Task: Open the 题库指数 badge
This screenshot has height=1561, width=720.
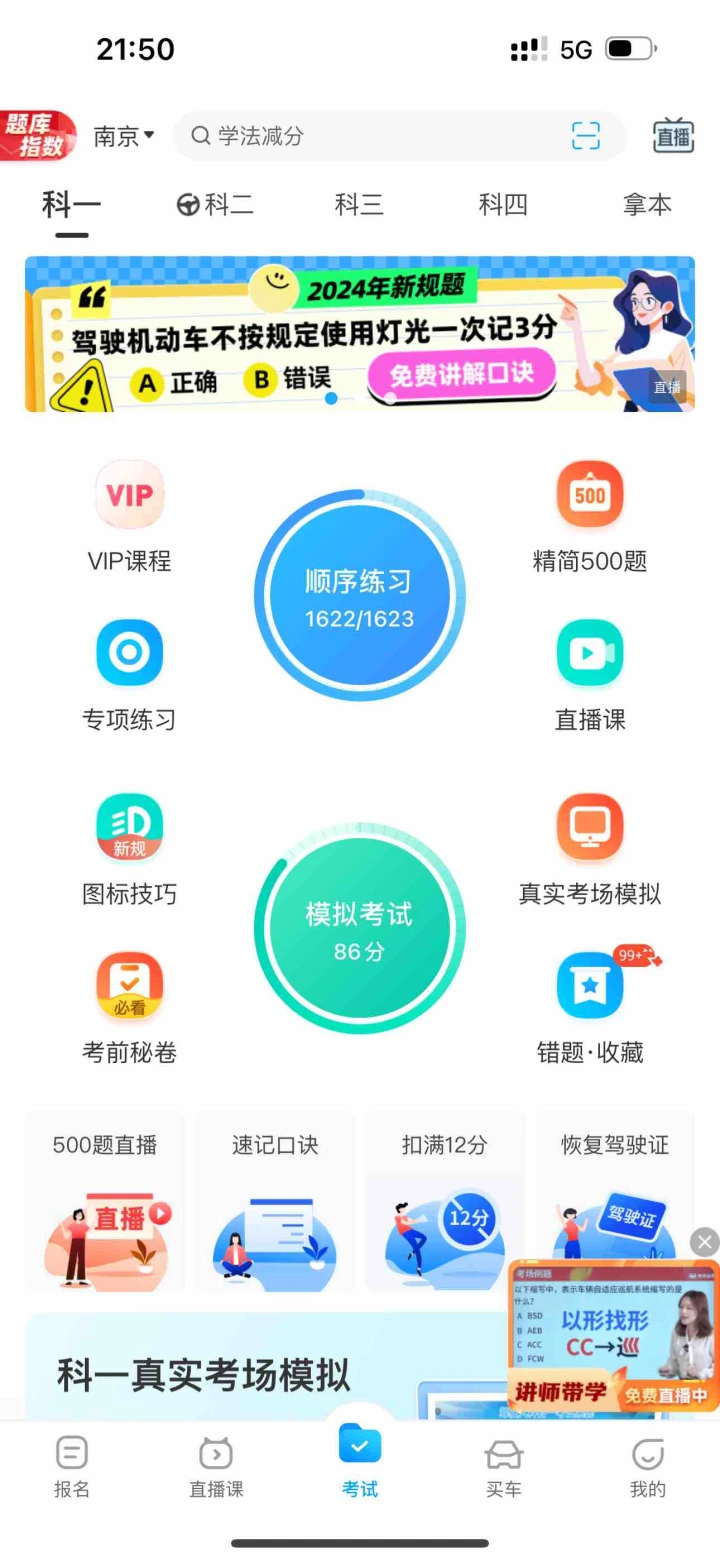Action: click(39, 136)
